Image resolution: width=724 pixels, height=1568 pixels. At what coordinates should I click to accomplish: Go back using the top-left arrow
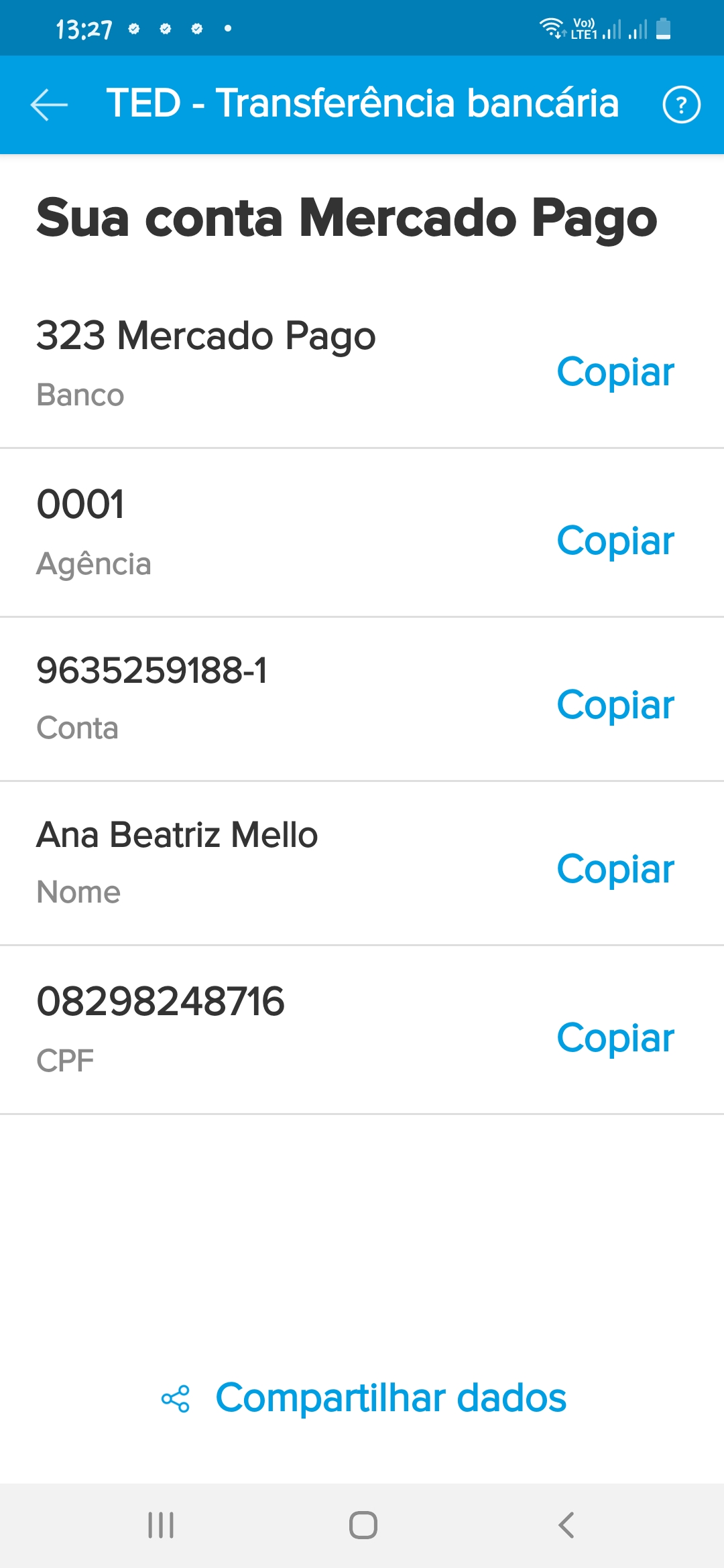pyautogui.click(x=49, y=105)
